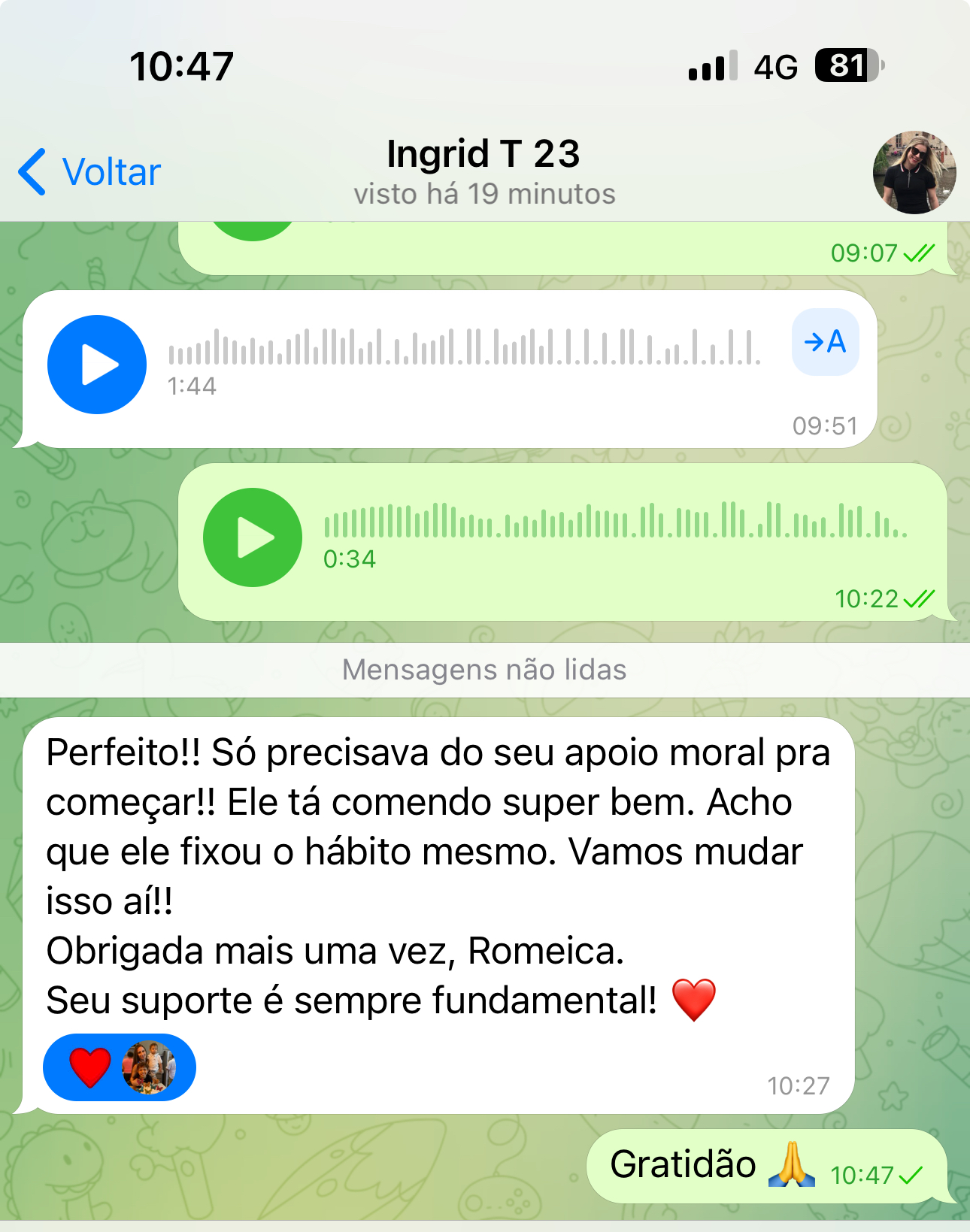
Task: Seek within the 0:34 voice message waveform
Action: click(614, 521)
